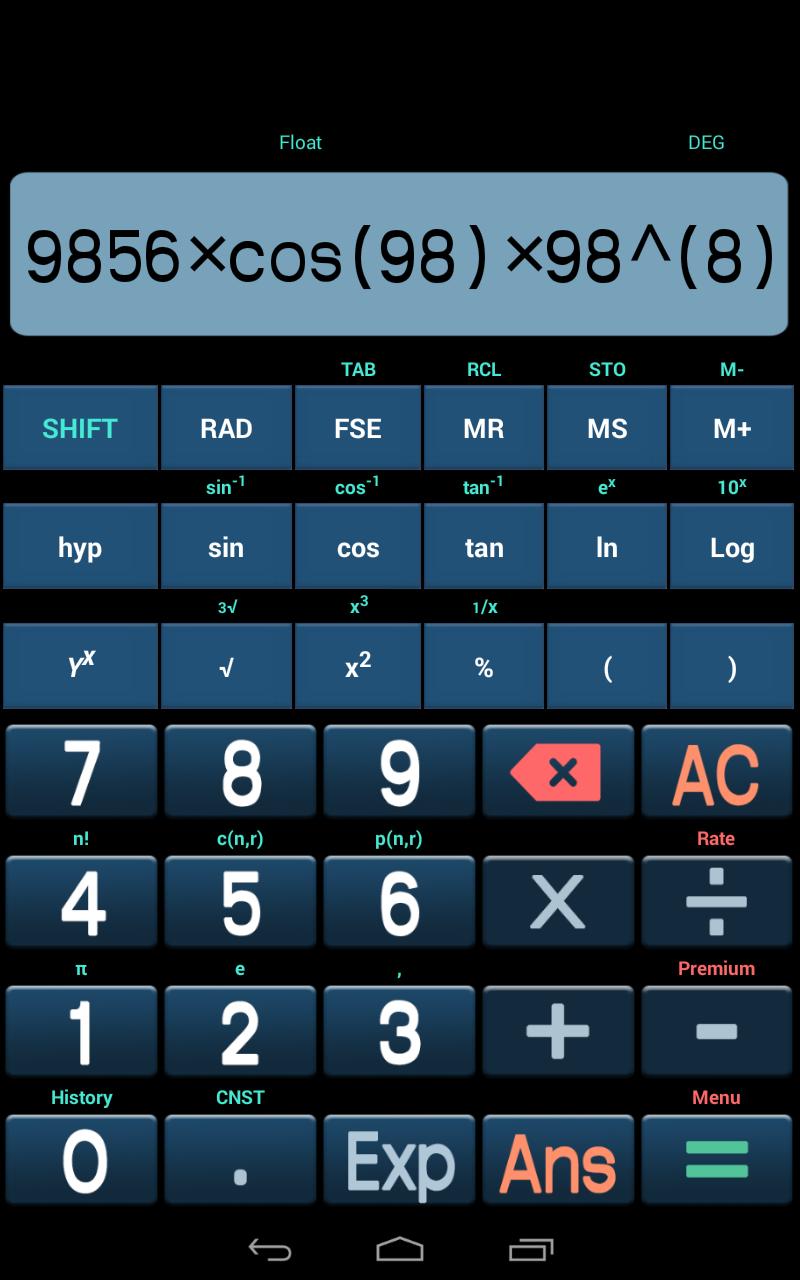Clear everything with AC key

[717, 772]
